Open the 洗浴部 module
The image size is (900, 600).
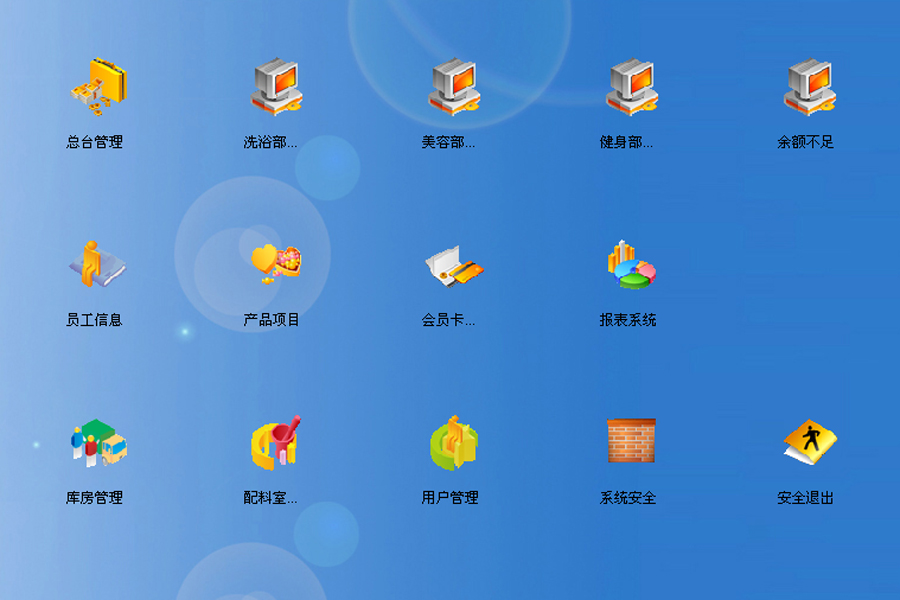pos(274,87)
